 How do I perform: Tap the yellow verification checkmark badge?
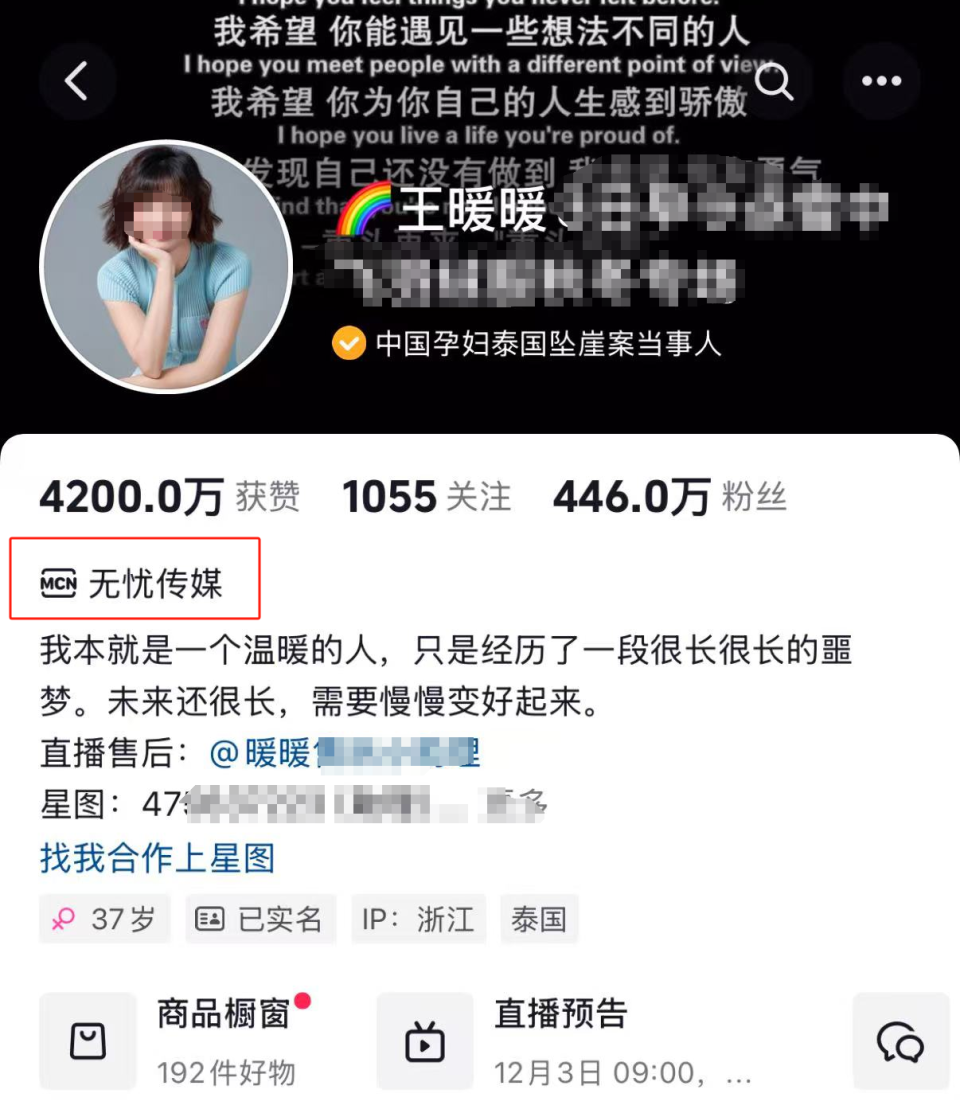pos(348,344)
